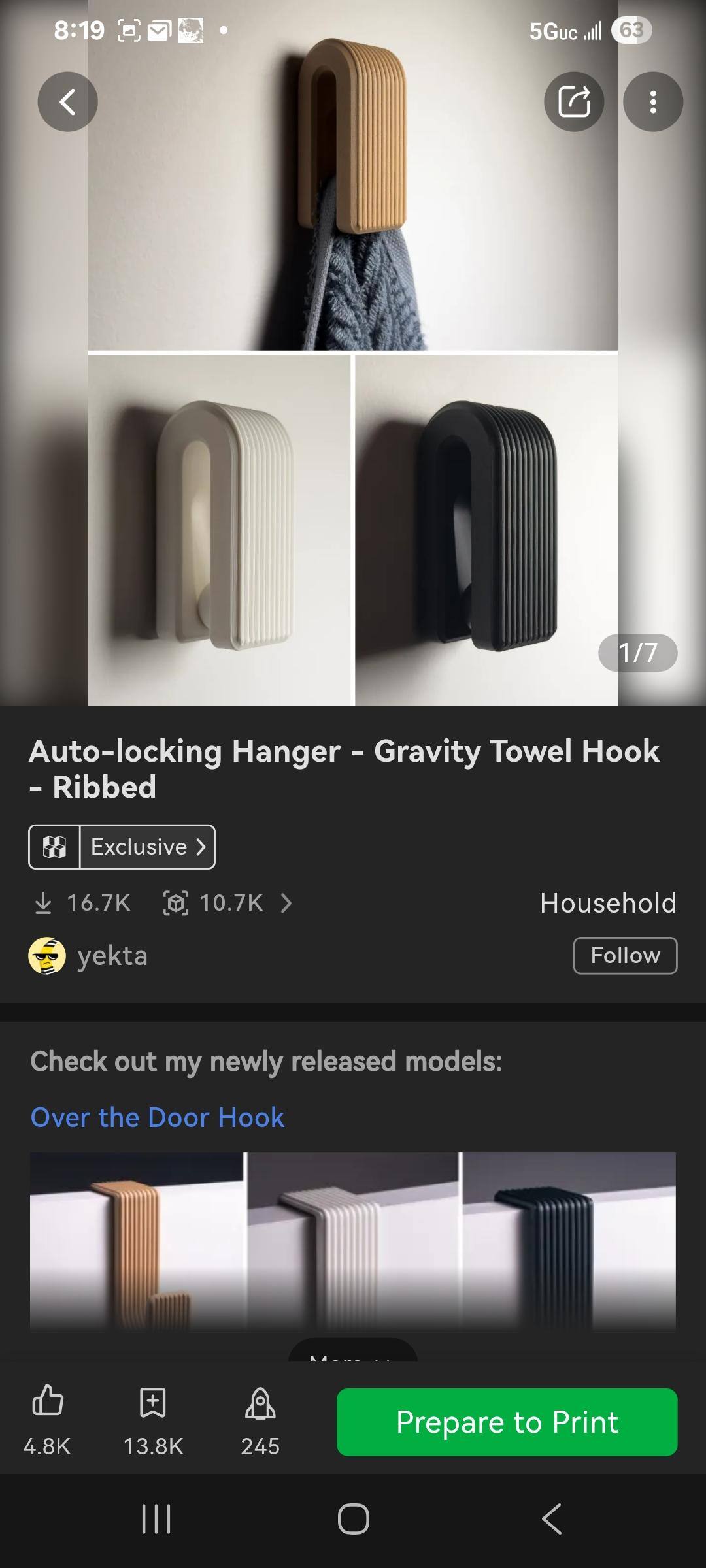Open the Household category
706x1568 pixels.
[x=608, y=903]
